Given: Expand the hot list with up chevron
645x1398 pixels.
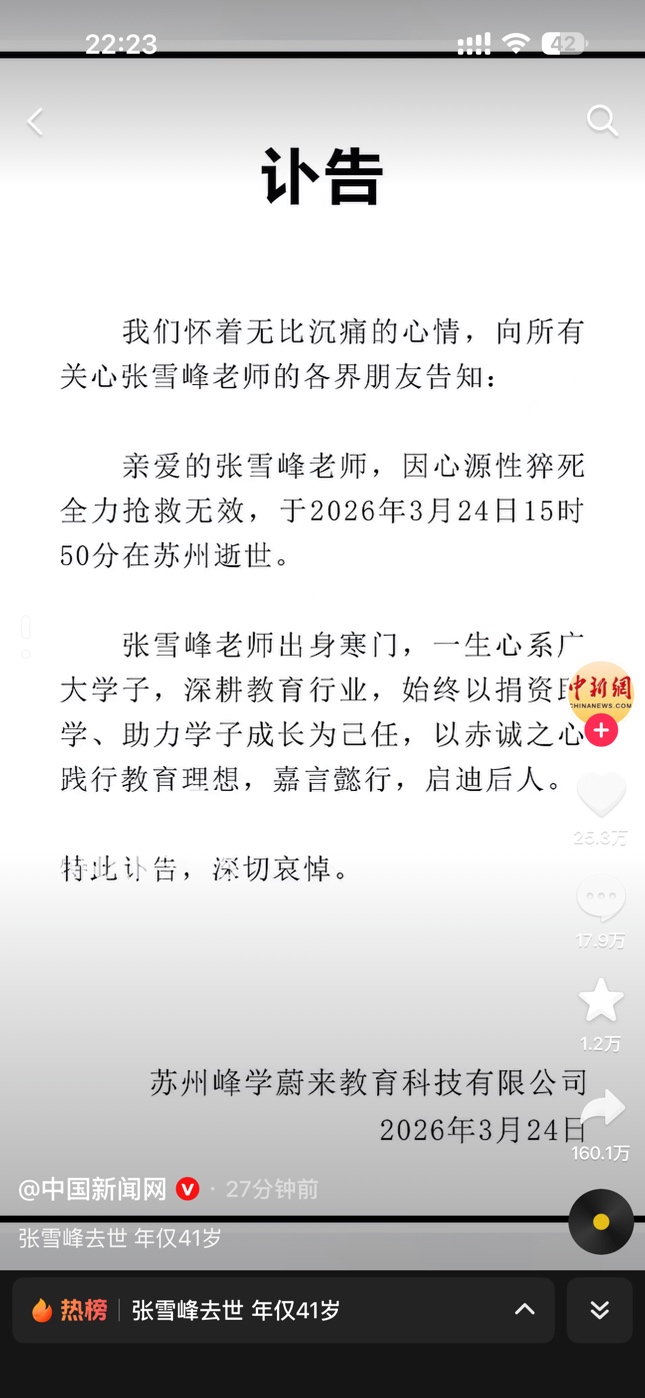Looking at the screenshot, I should coord(525,1309).
